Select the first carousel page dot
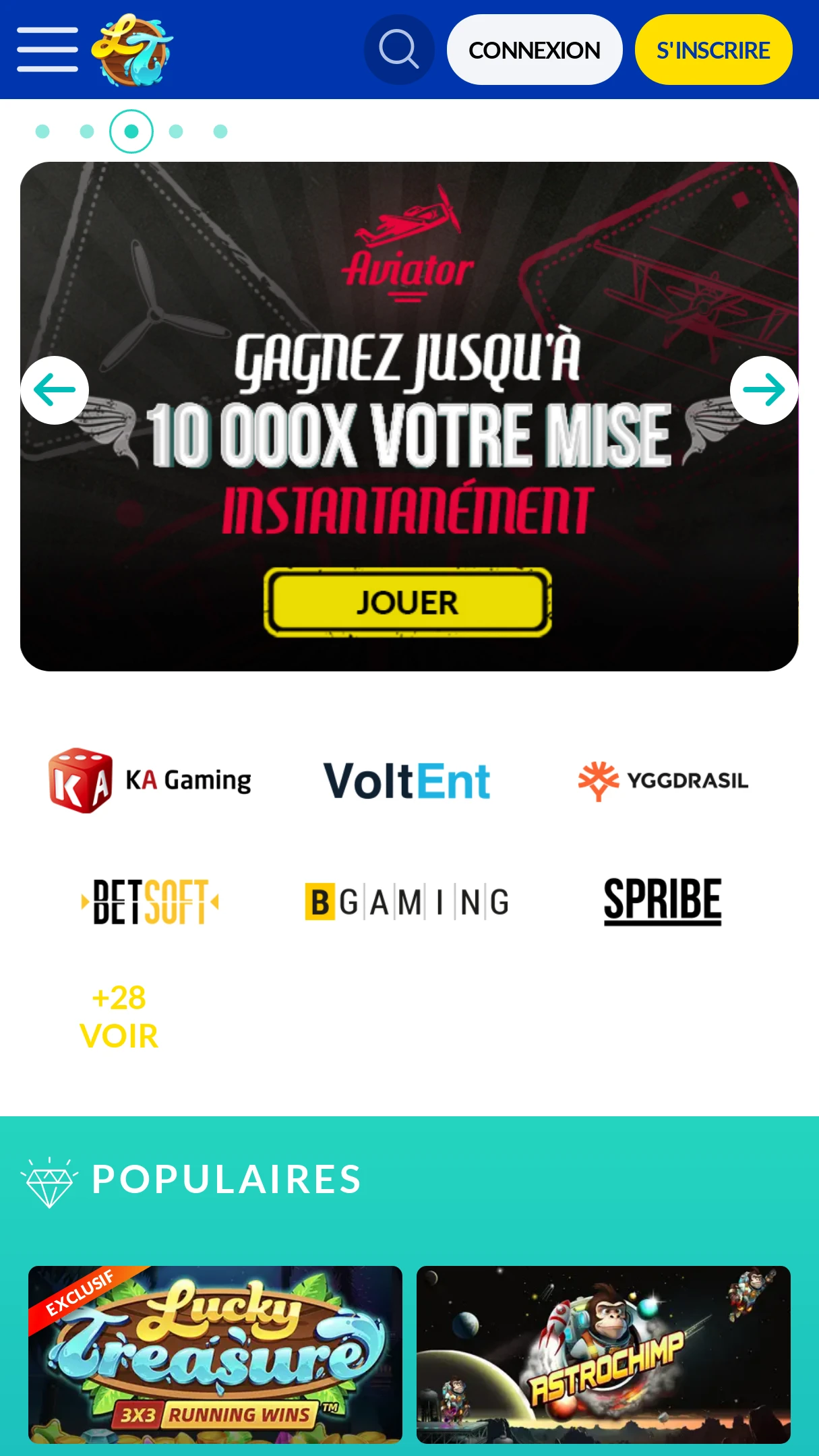 (42, 131)
